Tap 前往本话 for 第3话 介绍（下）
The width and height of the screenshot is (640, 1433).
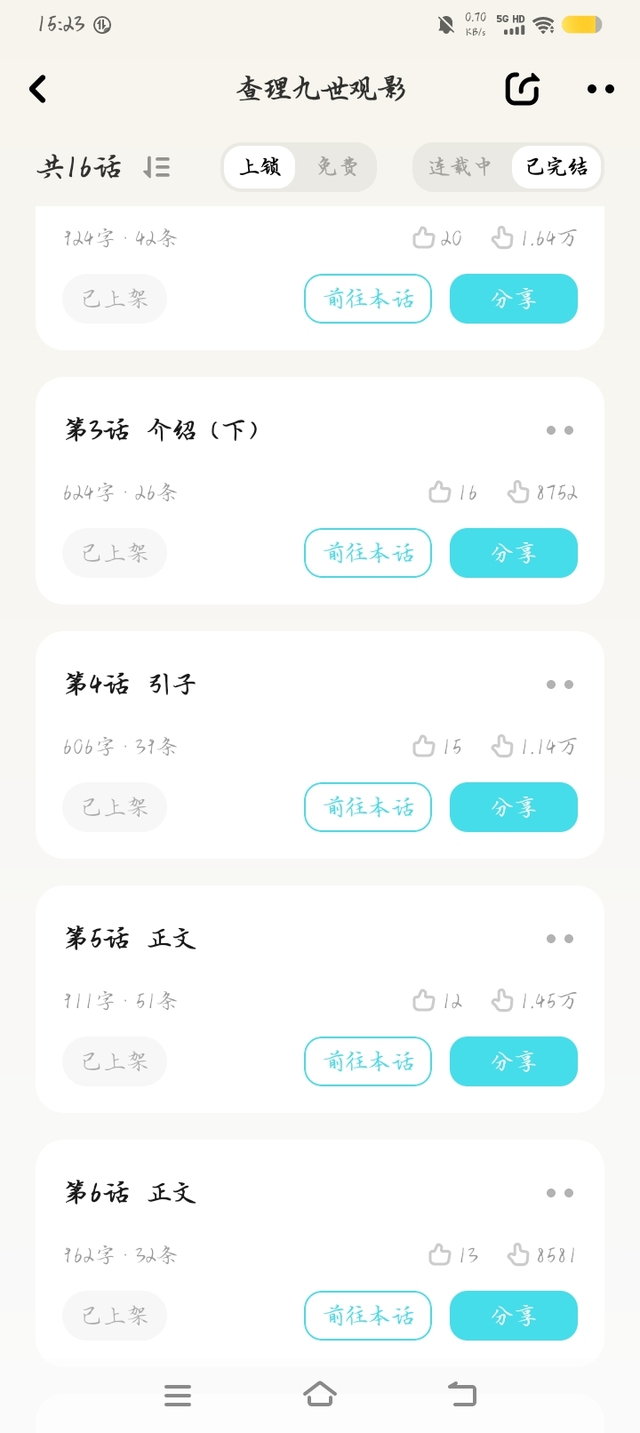tap(368, 553)
